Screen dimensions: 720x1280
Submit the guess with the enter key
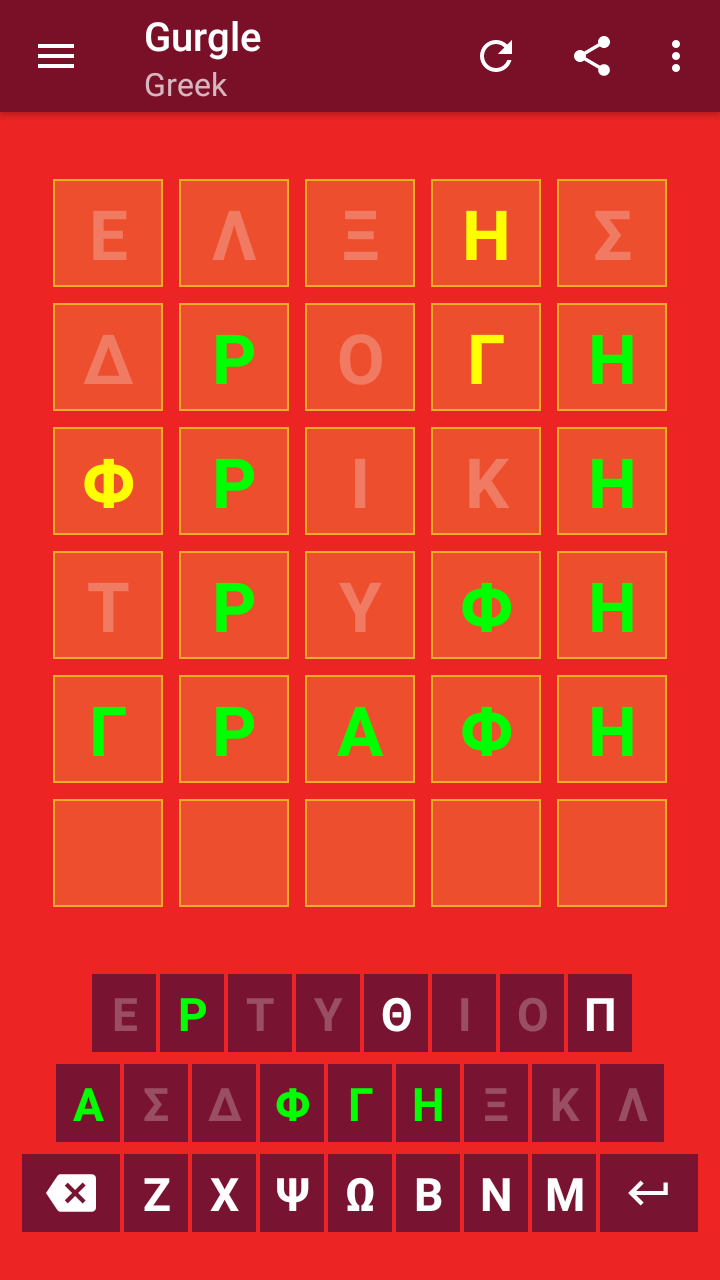pyautogui.click(x=649, y=1193)
